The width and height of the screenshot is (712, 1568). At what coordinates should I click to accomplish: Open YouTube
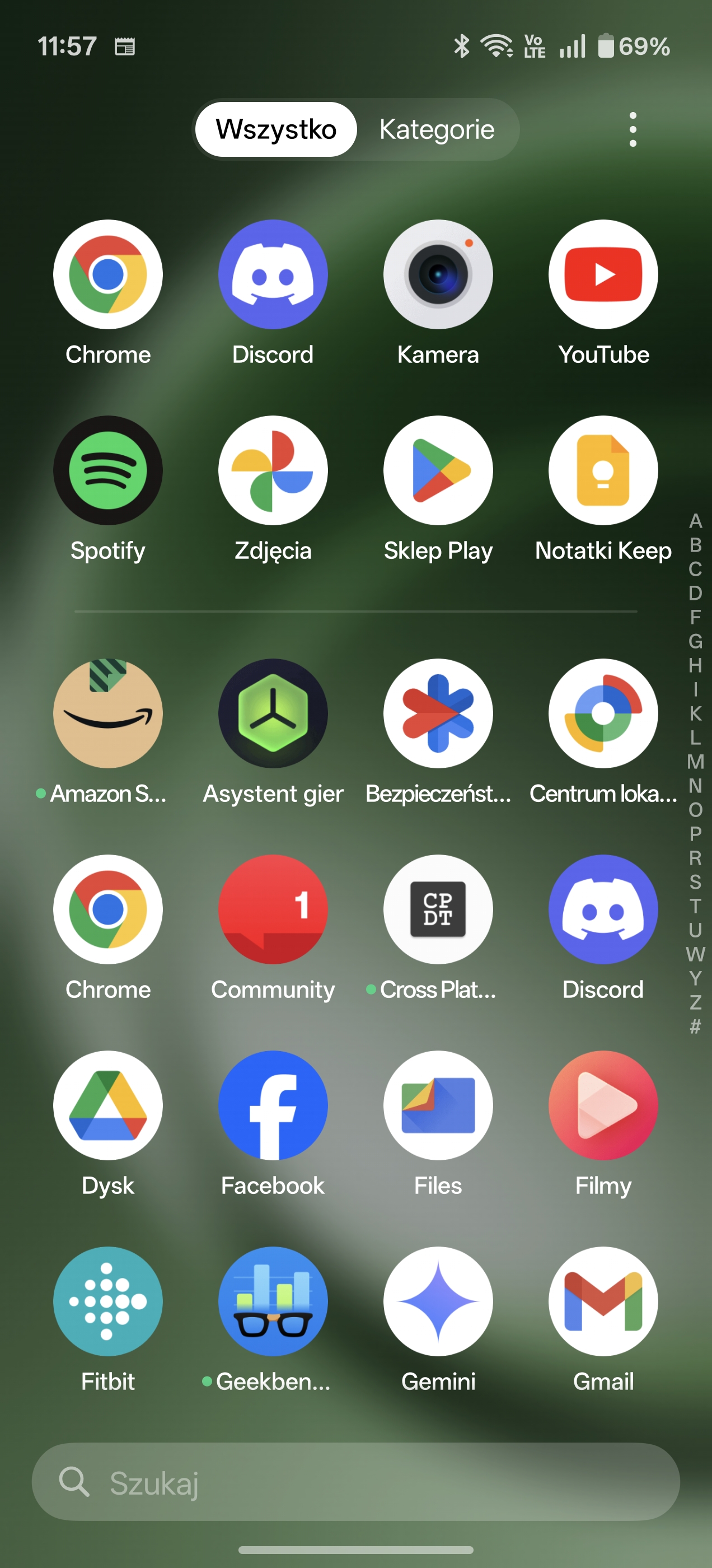point(603,274)
